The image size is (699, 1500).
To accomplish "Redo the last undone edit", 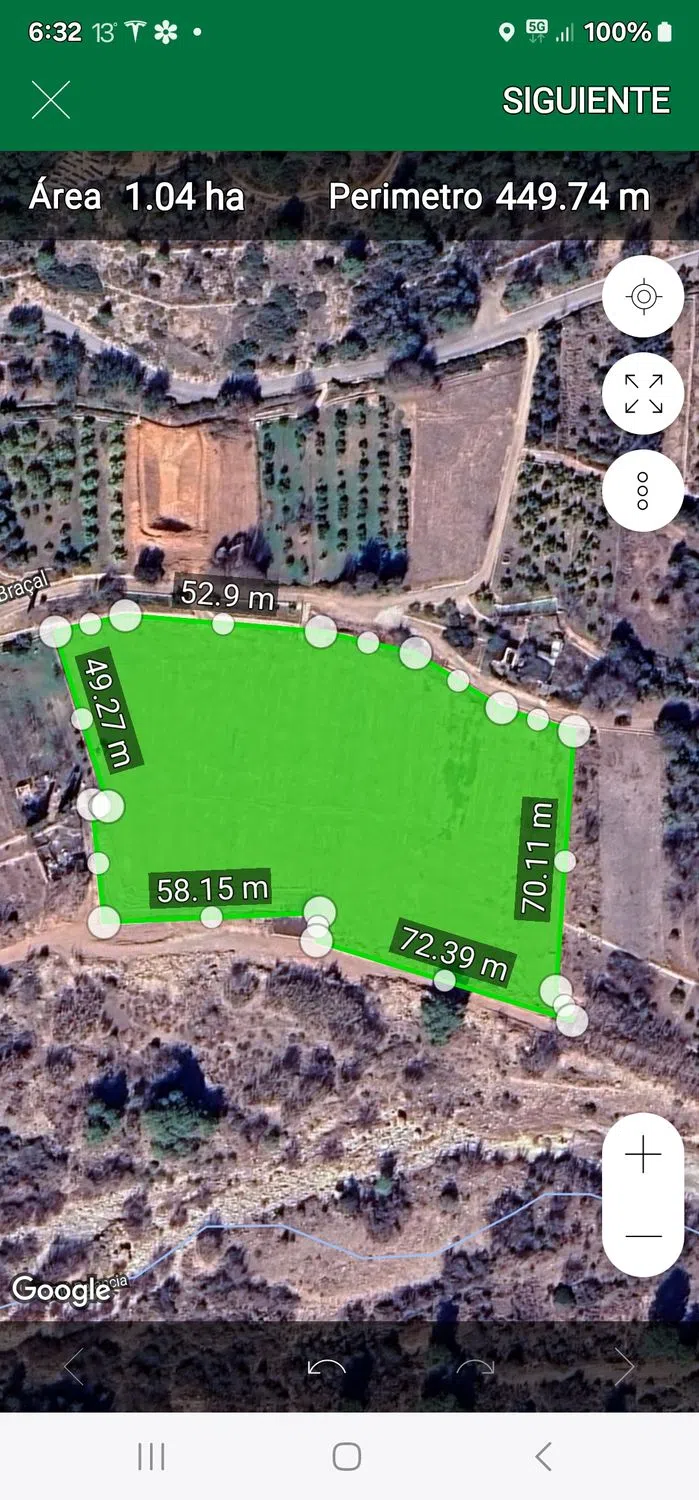I will (x=475, y=1367).
